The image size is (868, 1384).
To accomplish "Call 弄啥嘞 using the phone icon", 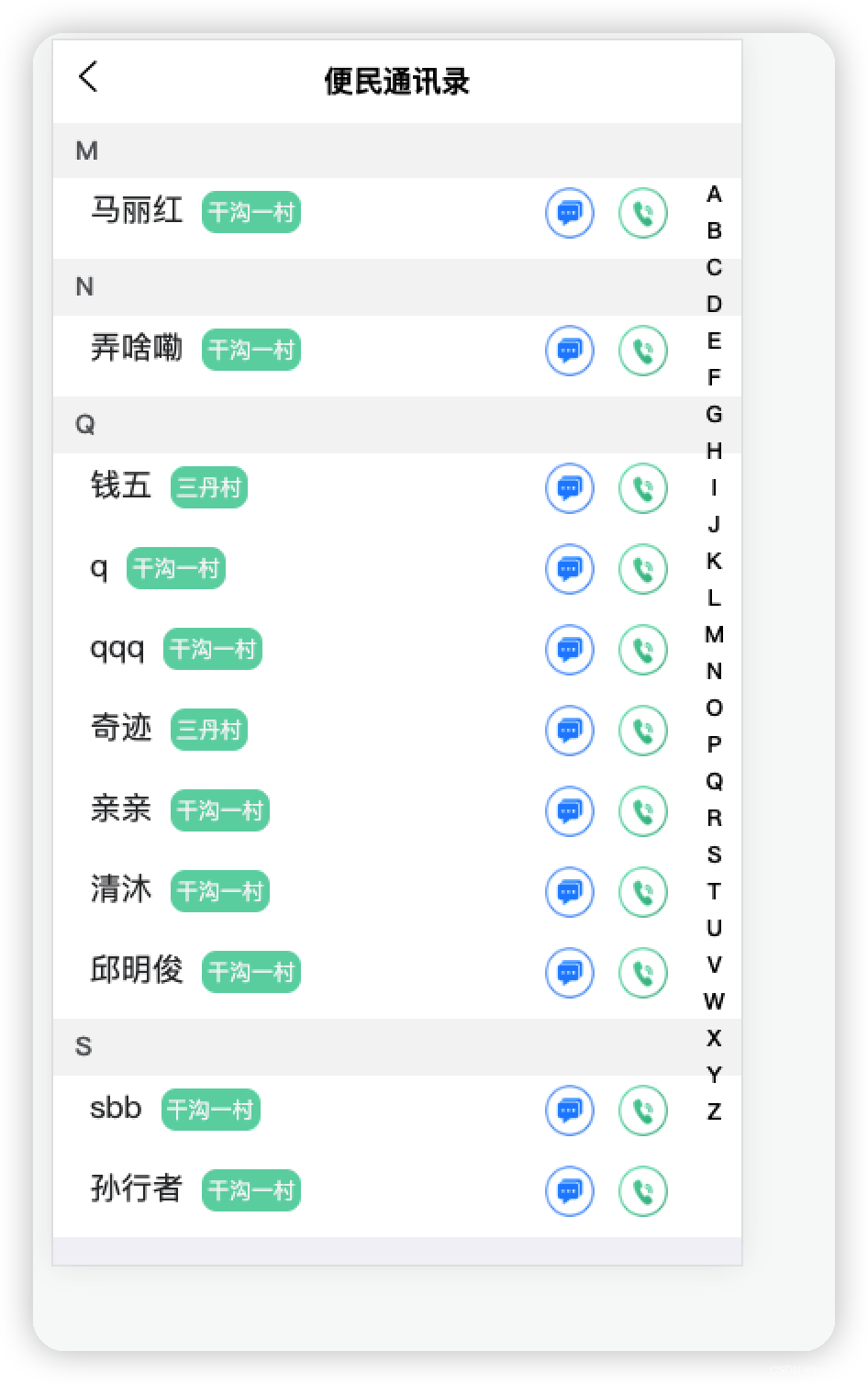I will click(x=642, y=350).
